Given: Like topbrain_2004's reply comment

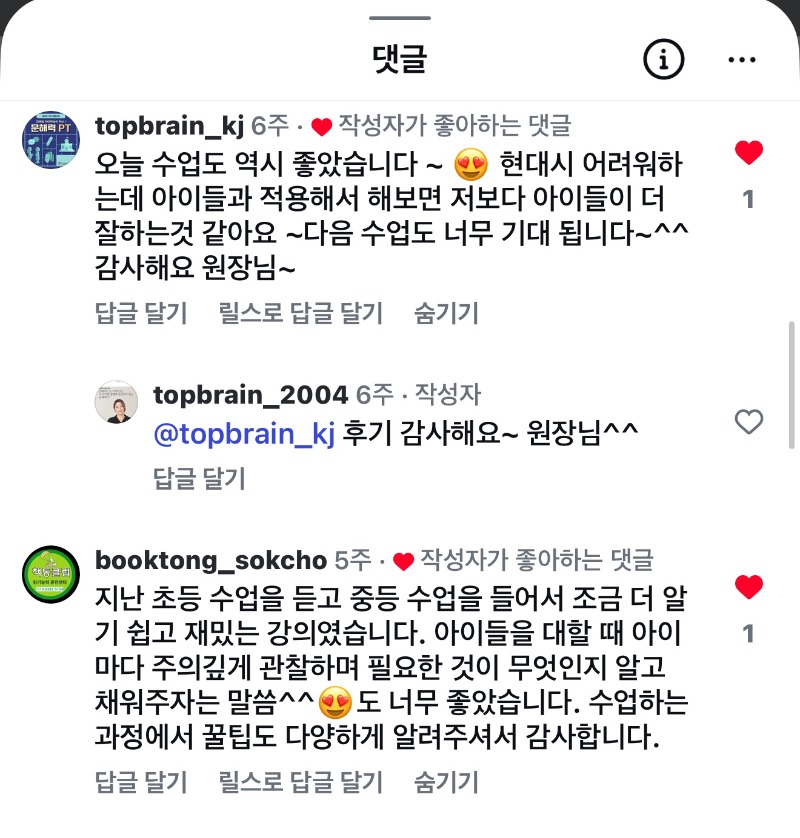Looking at the screenshot, I should tap(748, 422).
